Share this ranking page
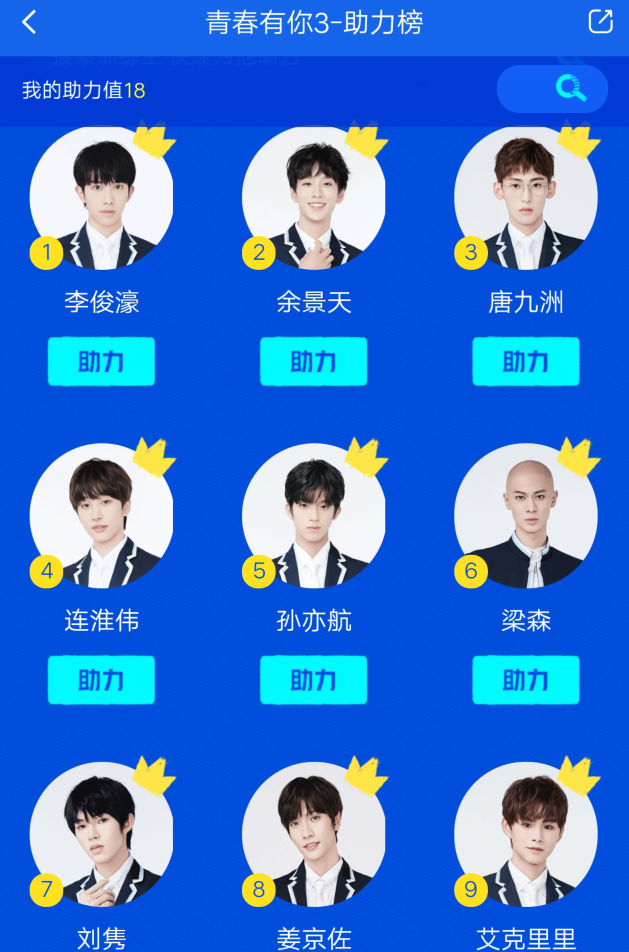This screenshot has height=952, width=629. pyautogui.click(x=600, y=22)
